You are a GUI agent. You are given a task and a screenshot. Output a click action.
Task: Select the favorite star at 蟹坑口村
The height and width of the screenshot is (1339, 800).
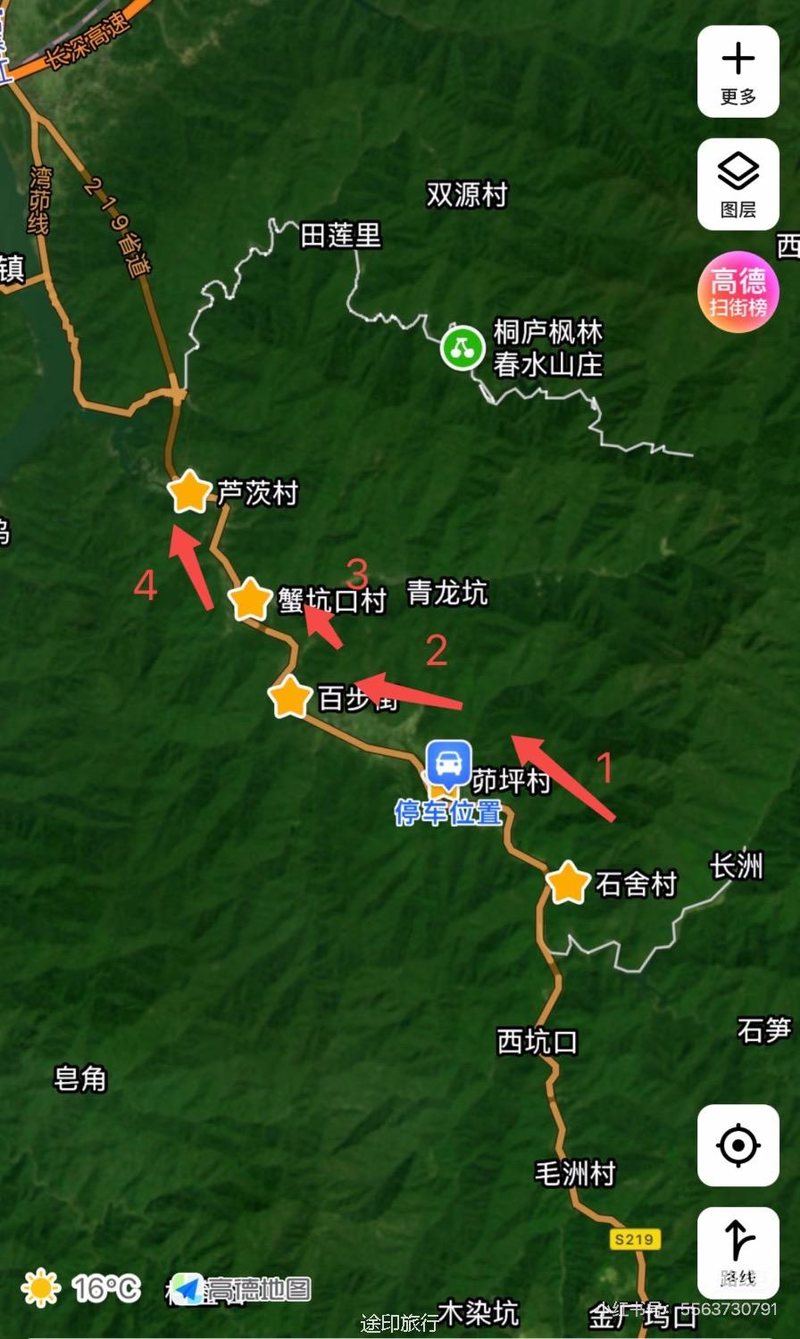[250, 600]
